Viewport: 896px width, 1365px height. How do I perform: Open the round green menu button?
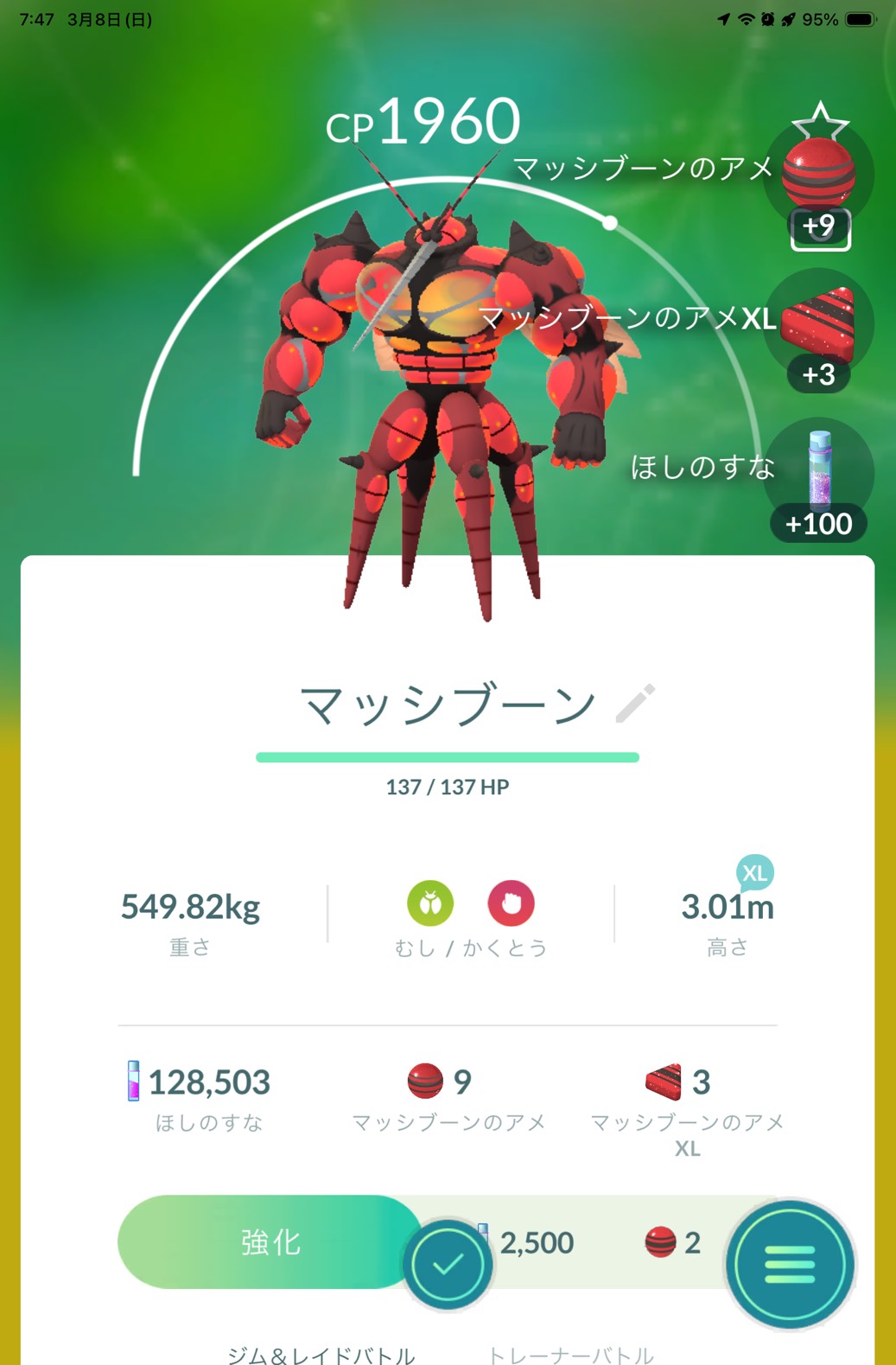tap(790, 1264)
